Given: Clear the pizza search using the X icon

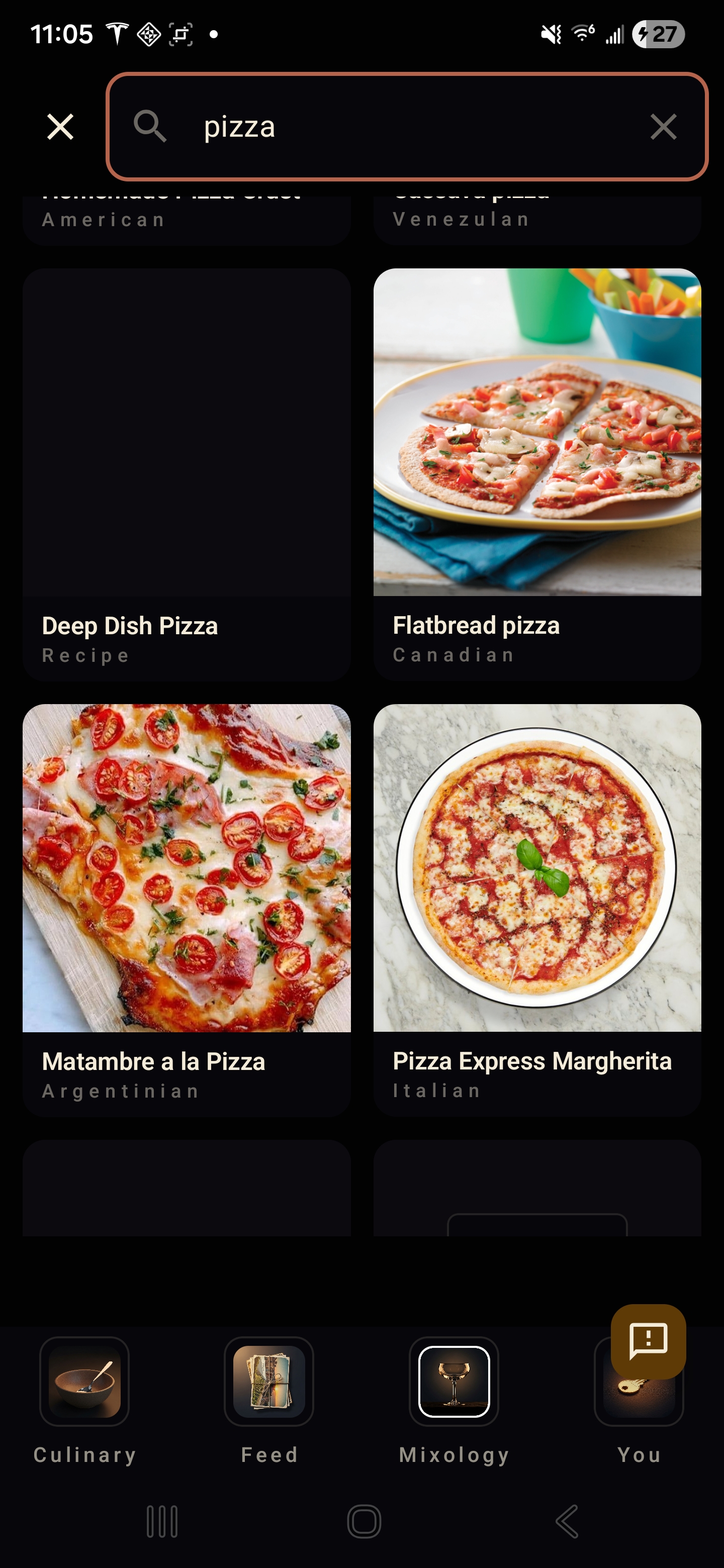Looking at the screenshot, I should [x=664, y=127].
